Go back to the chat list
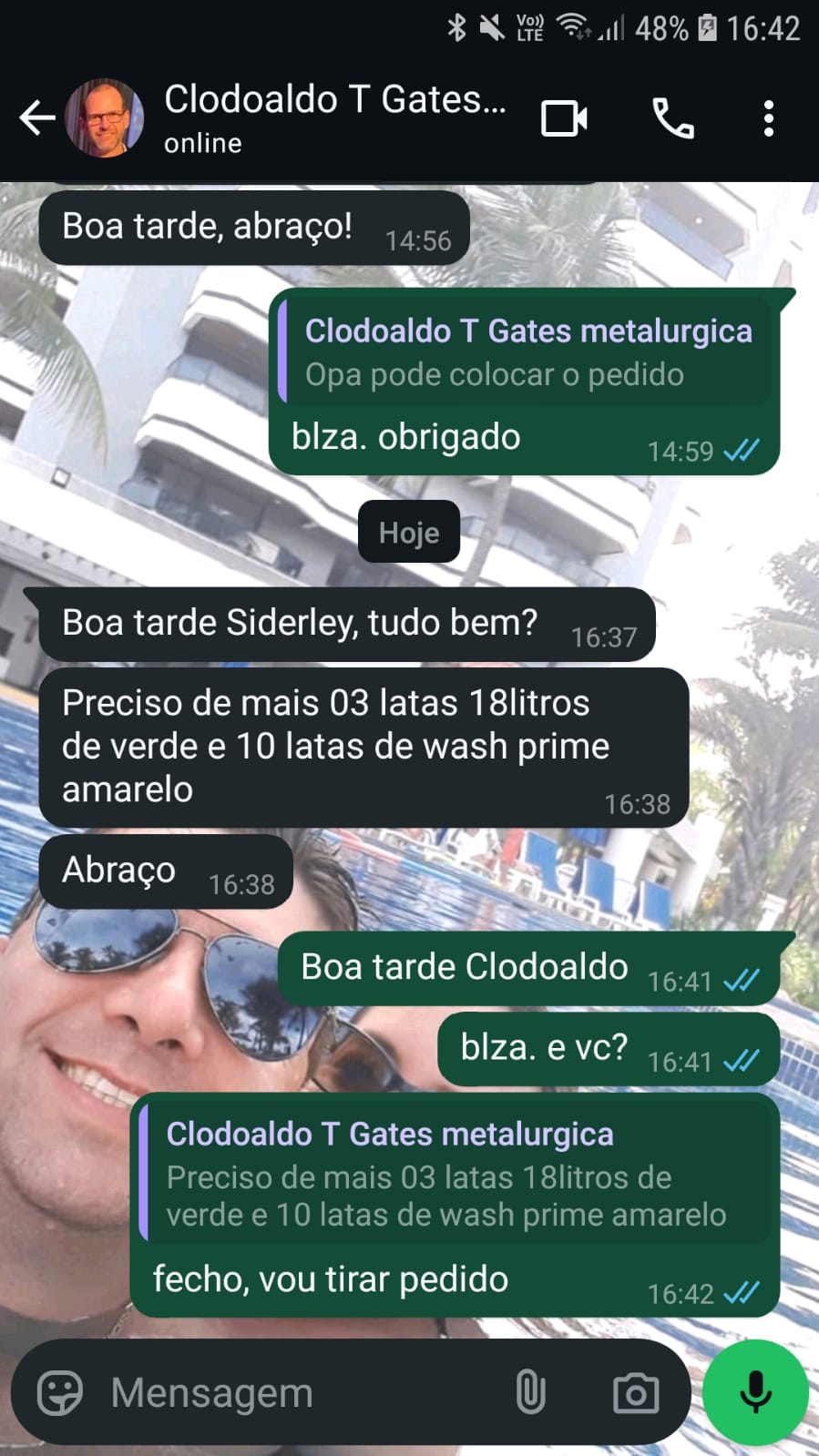The height and width of the screenshot is (1456, 819). point(36,118)
